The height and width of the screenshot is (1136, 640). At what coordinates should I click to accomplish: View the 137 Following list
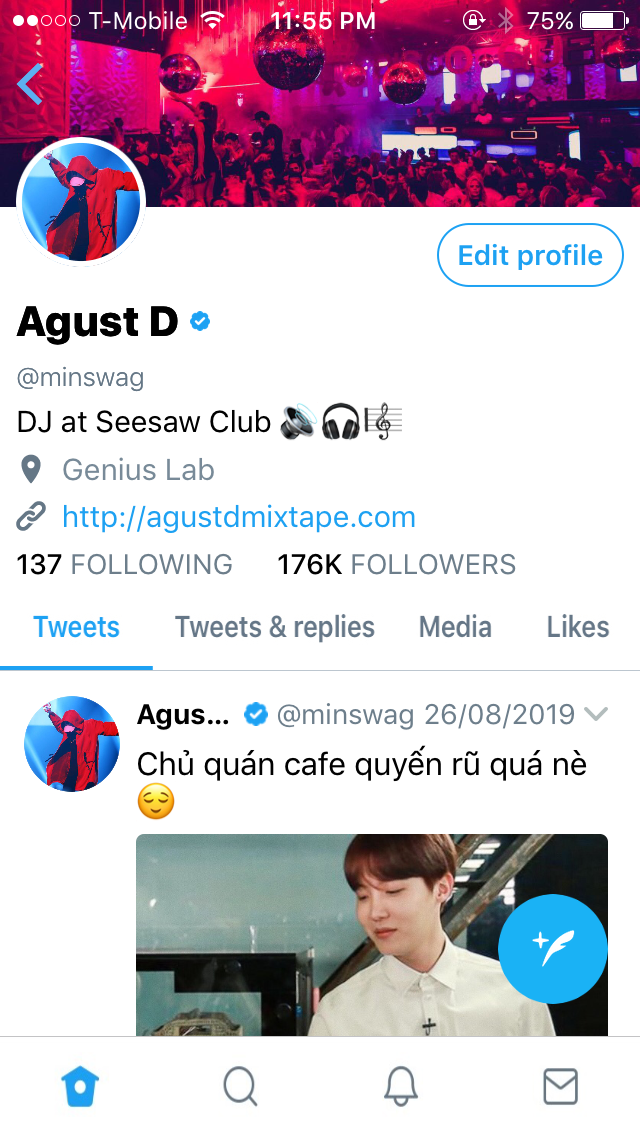click(x=124, y=565)
